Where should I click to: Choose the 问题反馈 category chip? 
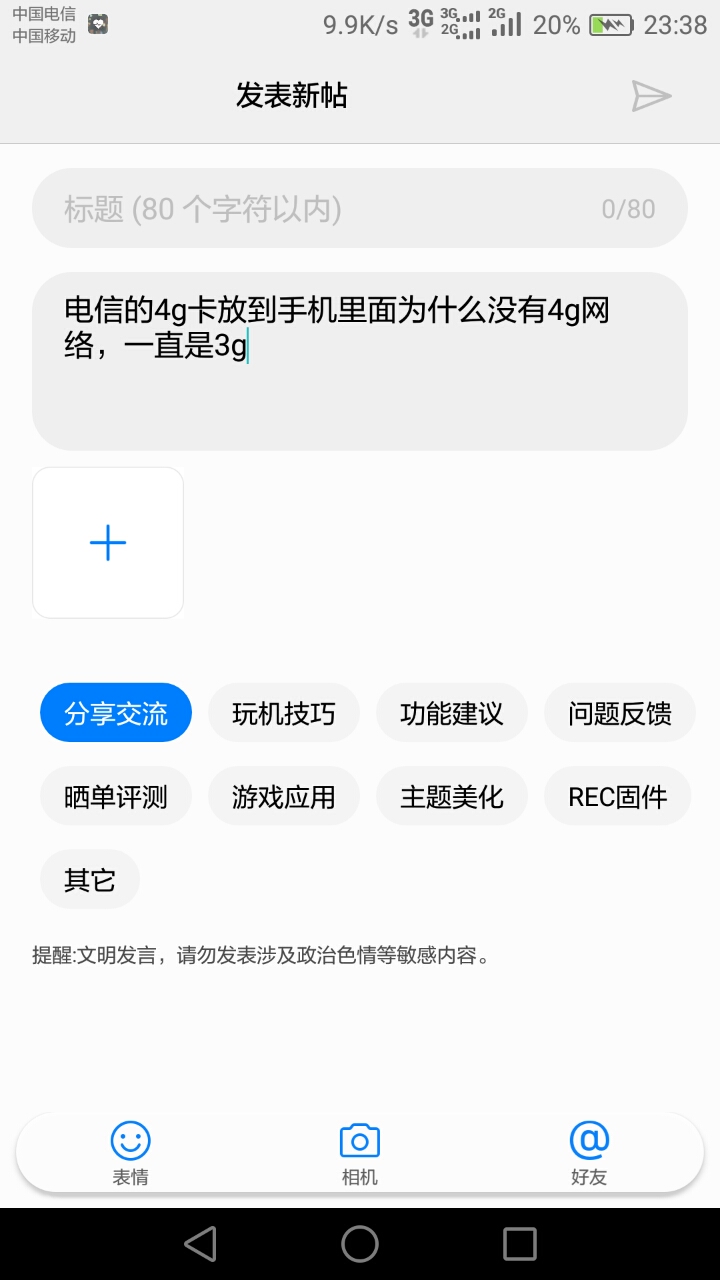pyautogui.click(x=619, y=713)
